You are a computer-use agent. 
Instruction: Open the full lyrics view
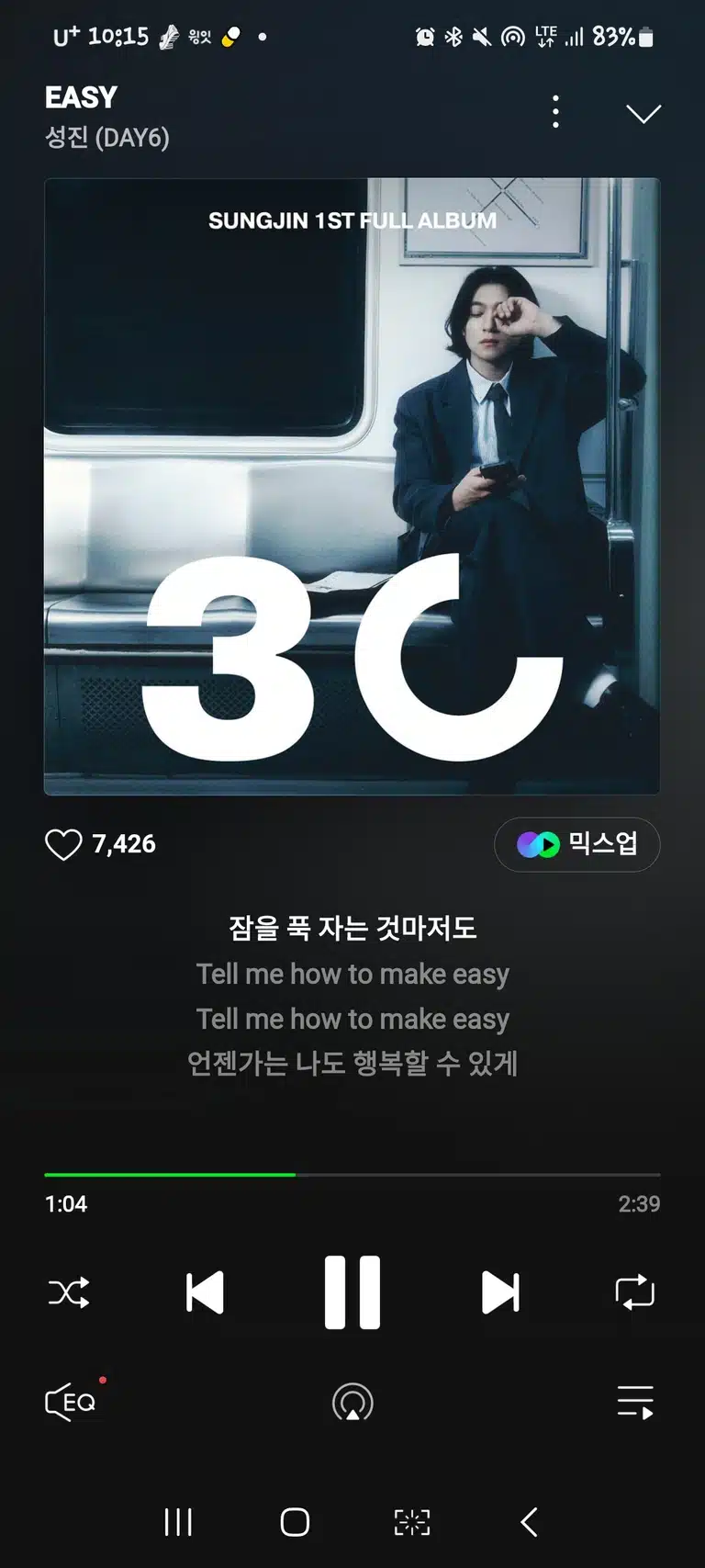click(x=352, y=996)
